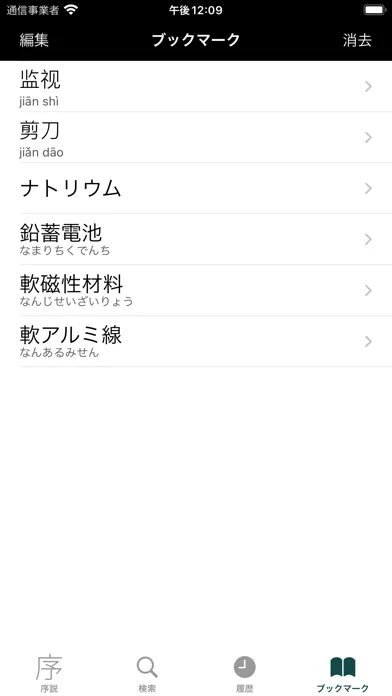Screen dimensions: 392x696
Task: Select the ブックマーク tab
Action: click(343, 673)
